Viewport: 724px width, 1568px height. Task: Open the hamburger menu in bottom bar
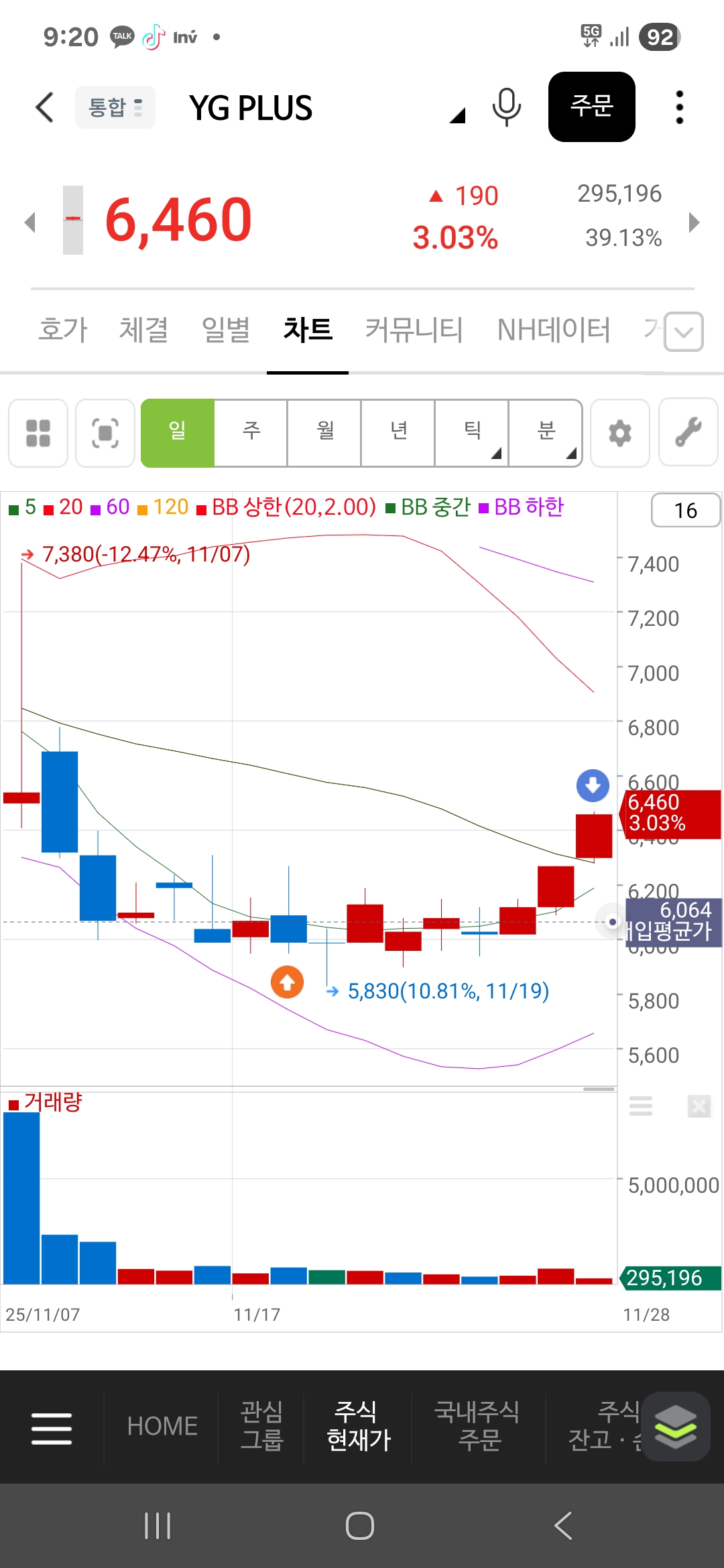pos(52,1427)
